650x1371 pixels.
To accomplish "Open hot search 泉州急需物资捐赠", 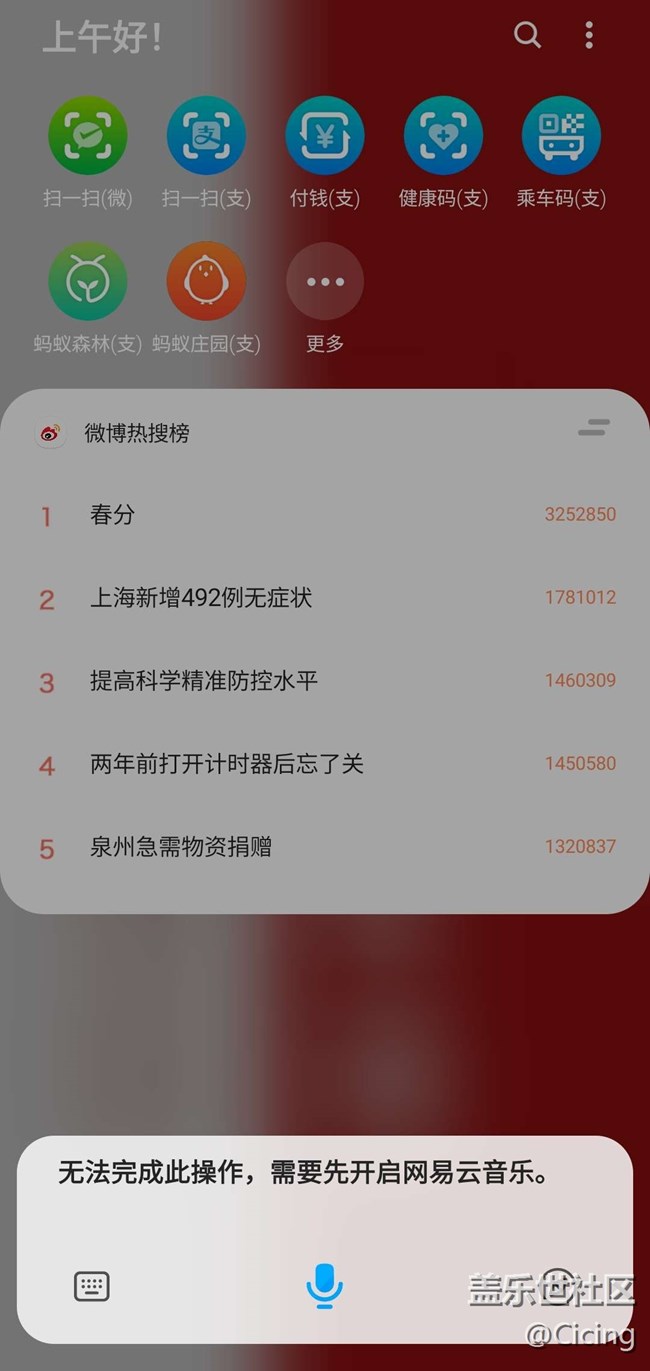I will coord(181,847).
